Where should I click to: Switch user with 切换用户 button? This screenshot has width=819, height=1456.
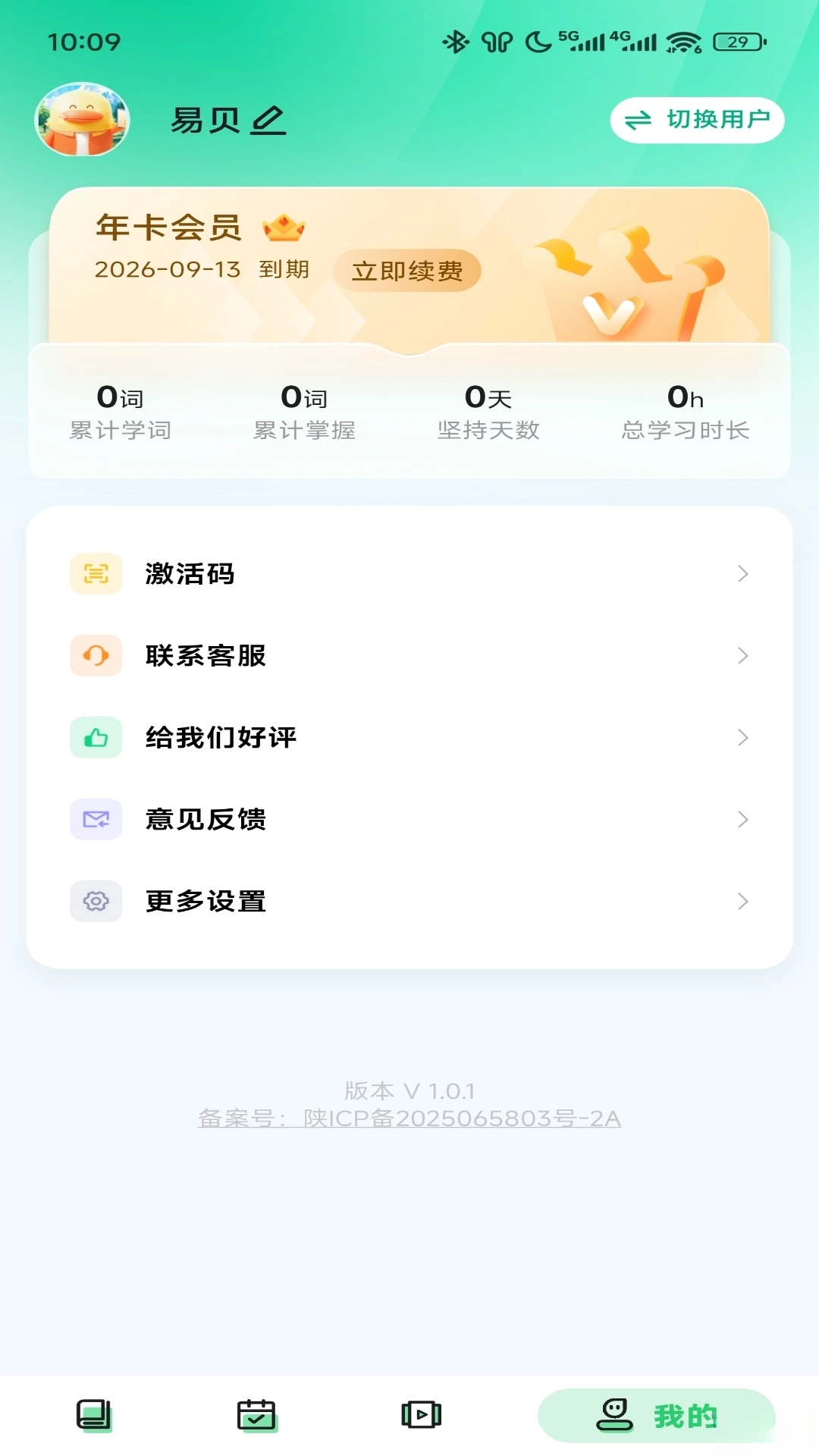(697, 120)
